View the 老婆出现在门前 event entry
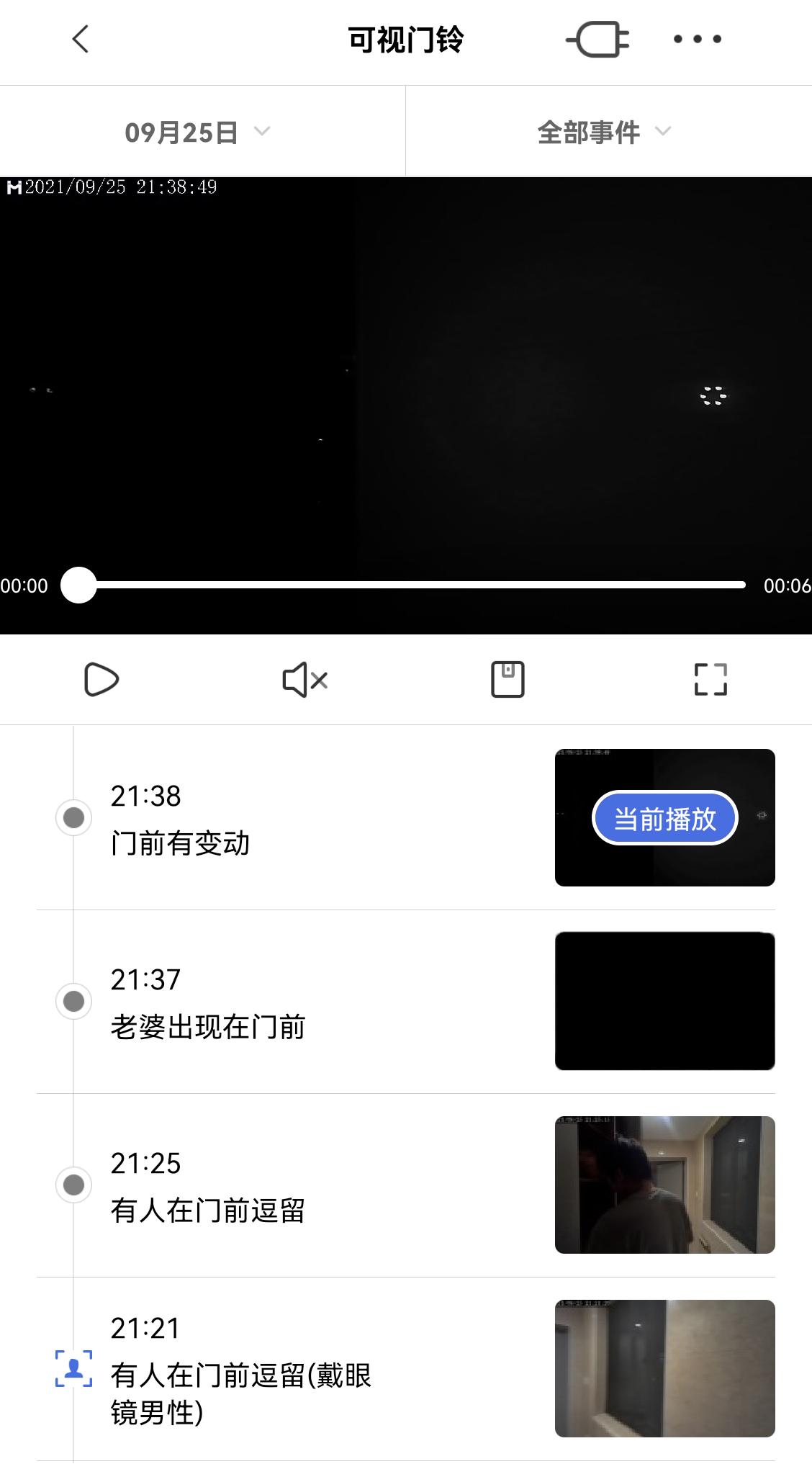The width and height of the screenshot is (812, 1464). pos(209,1028)
